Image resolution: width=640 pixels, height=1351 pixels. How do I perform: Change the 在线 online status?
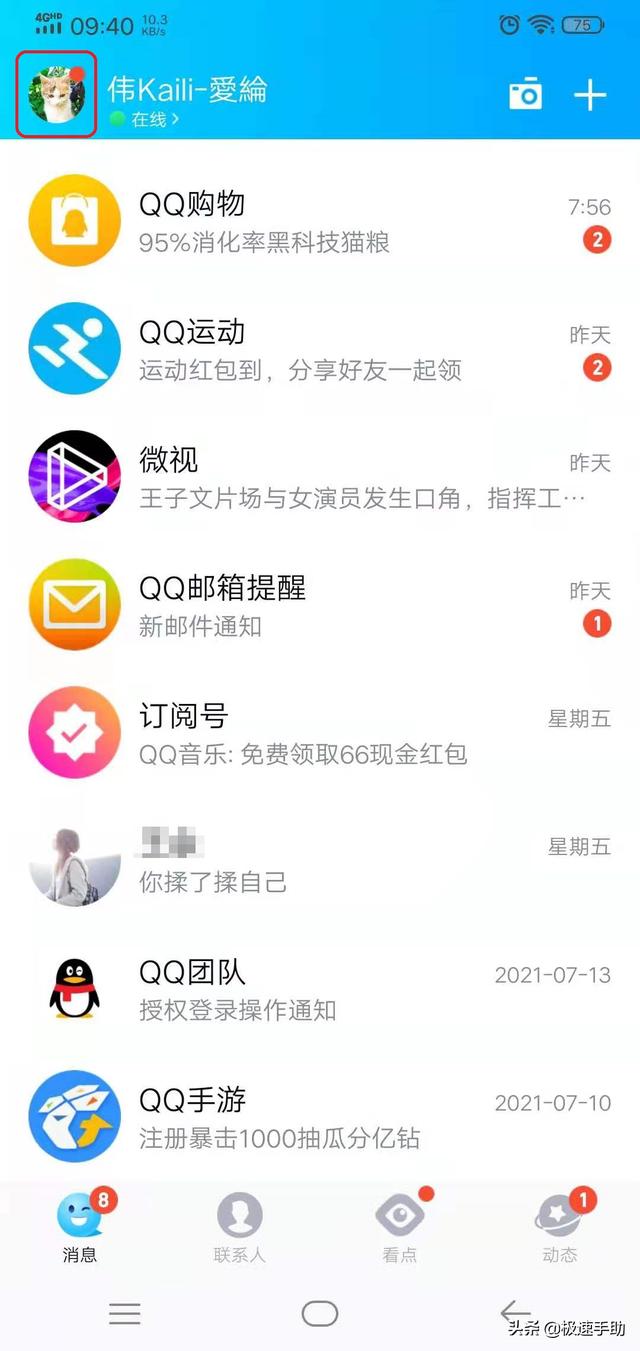pyautogui.click(x=146, y=120)
